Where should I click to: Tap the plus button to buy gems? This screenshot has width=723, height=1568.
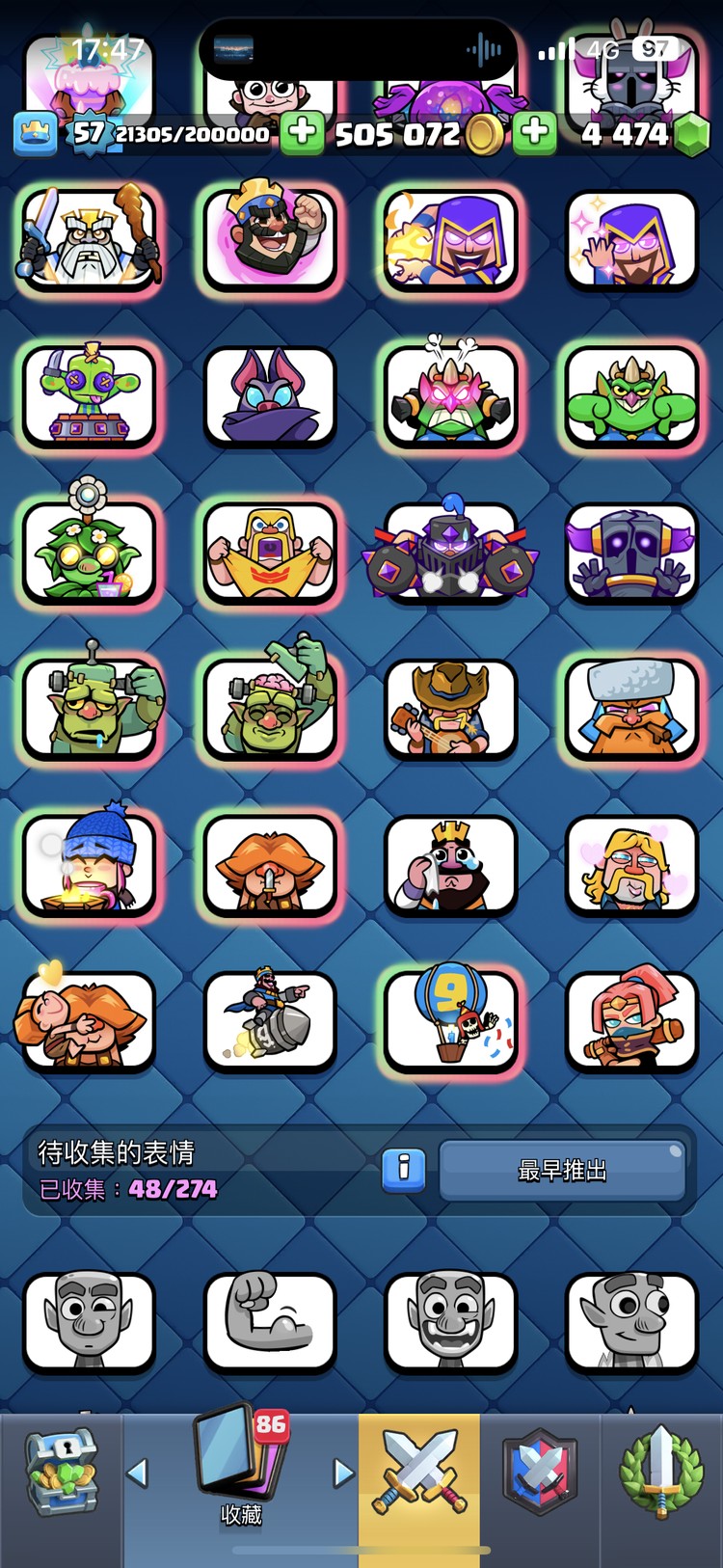click(x=534, y=132)
